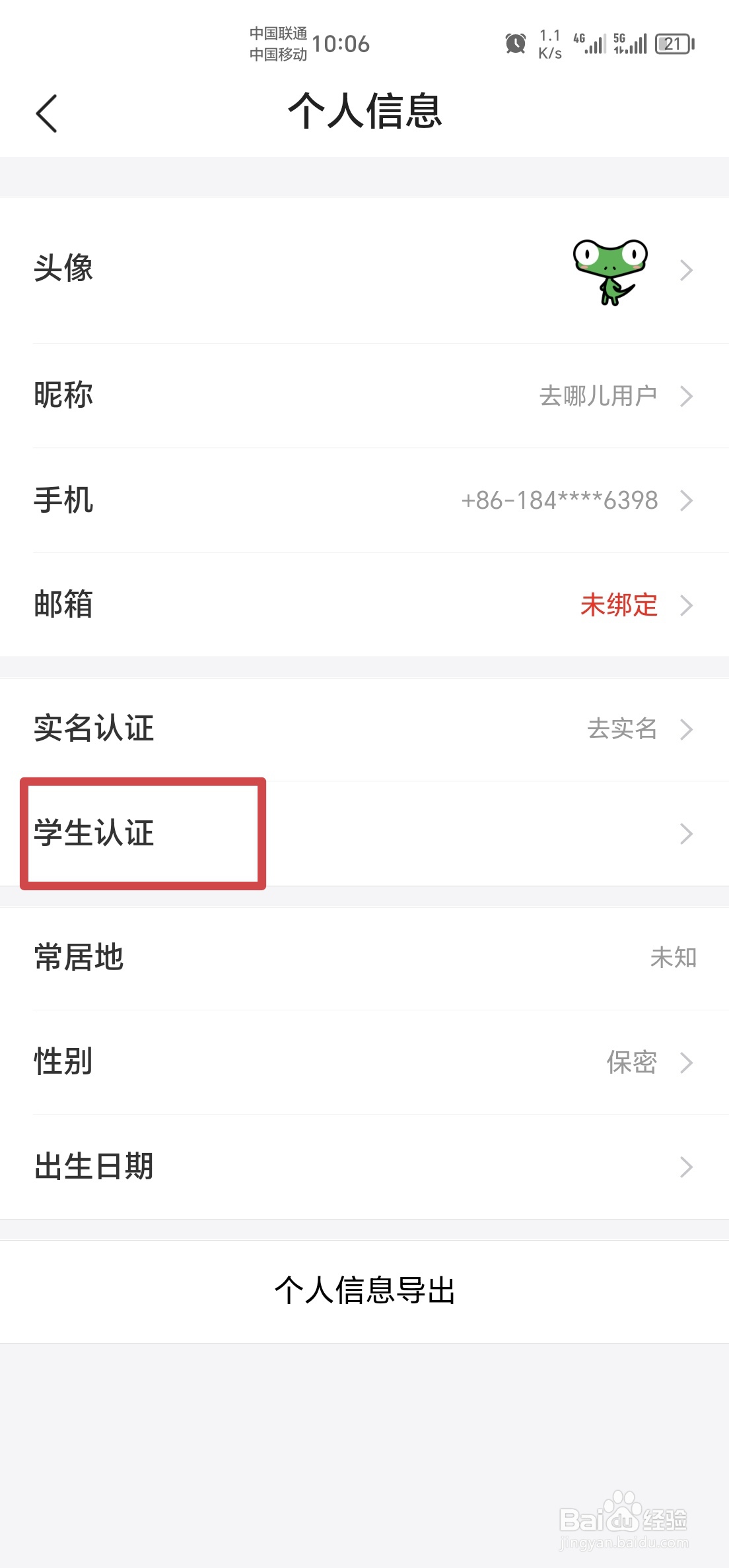Tap the masked phone number +86-184****6398
This screenshot has height=1568, width=729.
coord(559,500)
